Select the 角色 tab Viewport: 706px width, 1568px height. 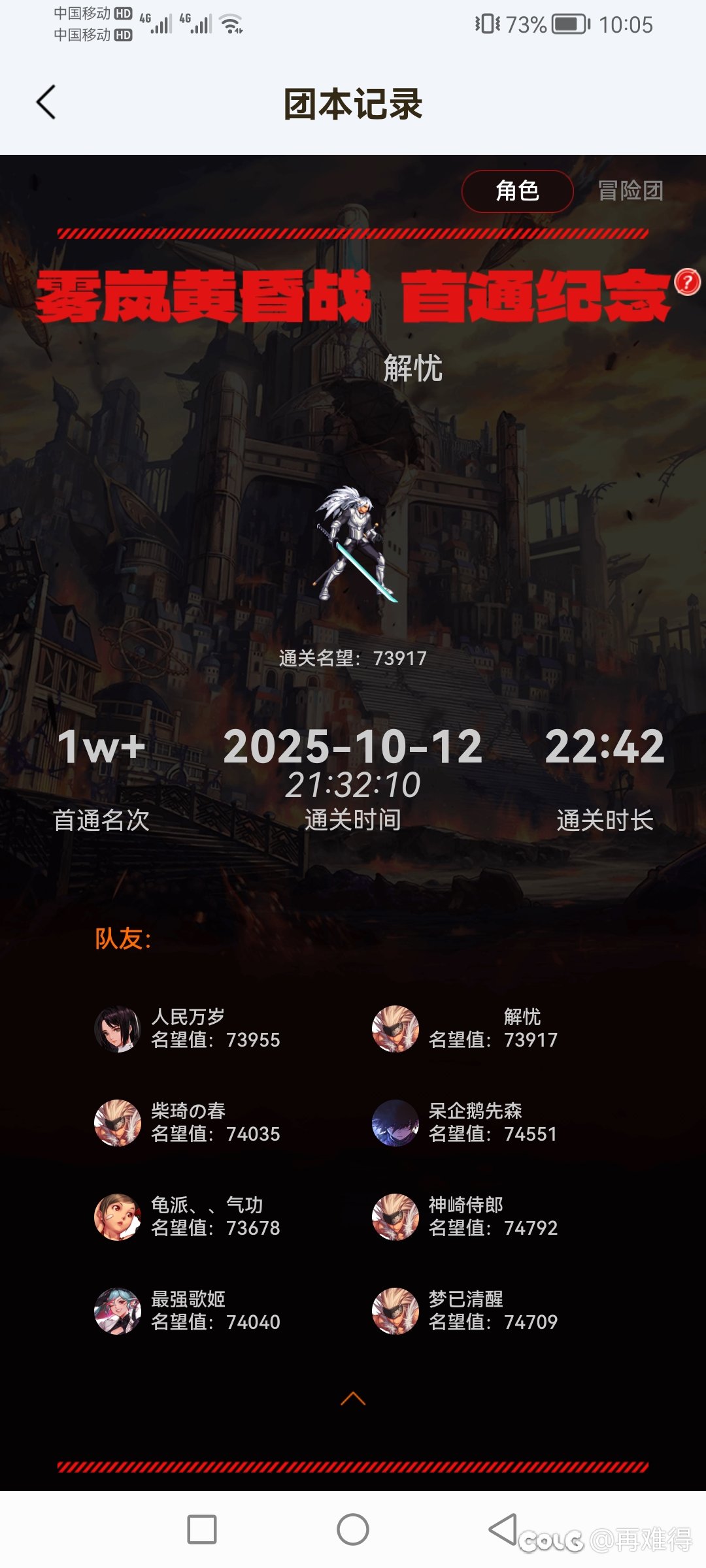click(x=517, y=191)
